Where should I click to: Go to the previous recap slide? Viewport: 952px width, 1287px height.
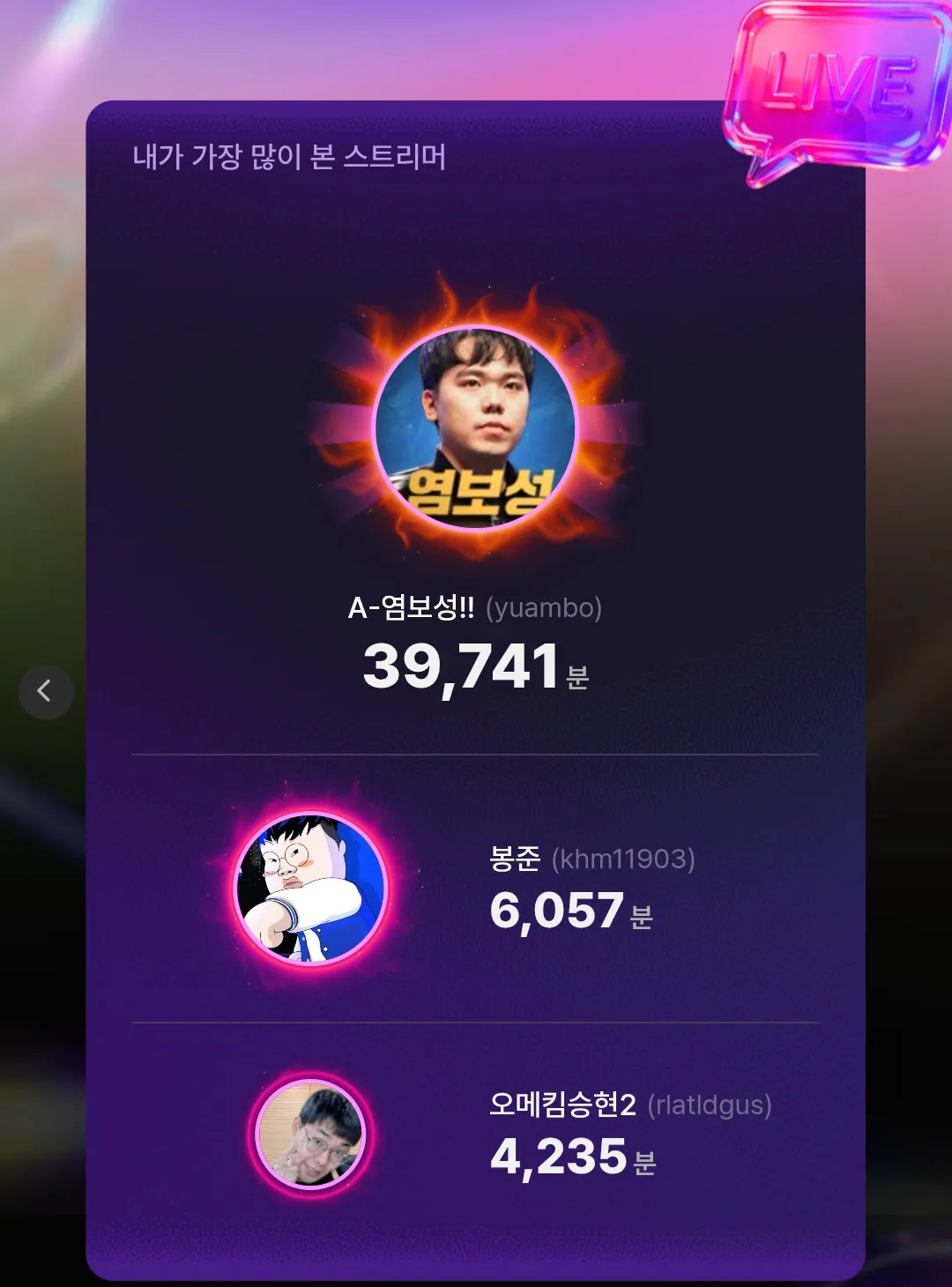(45, 692)
